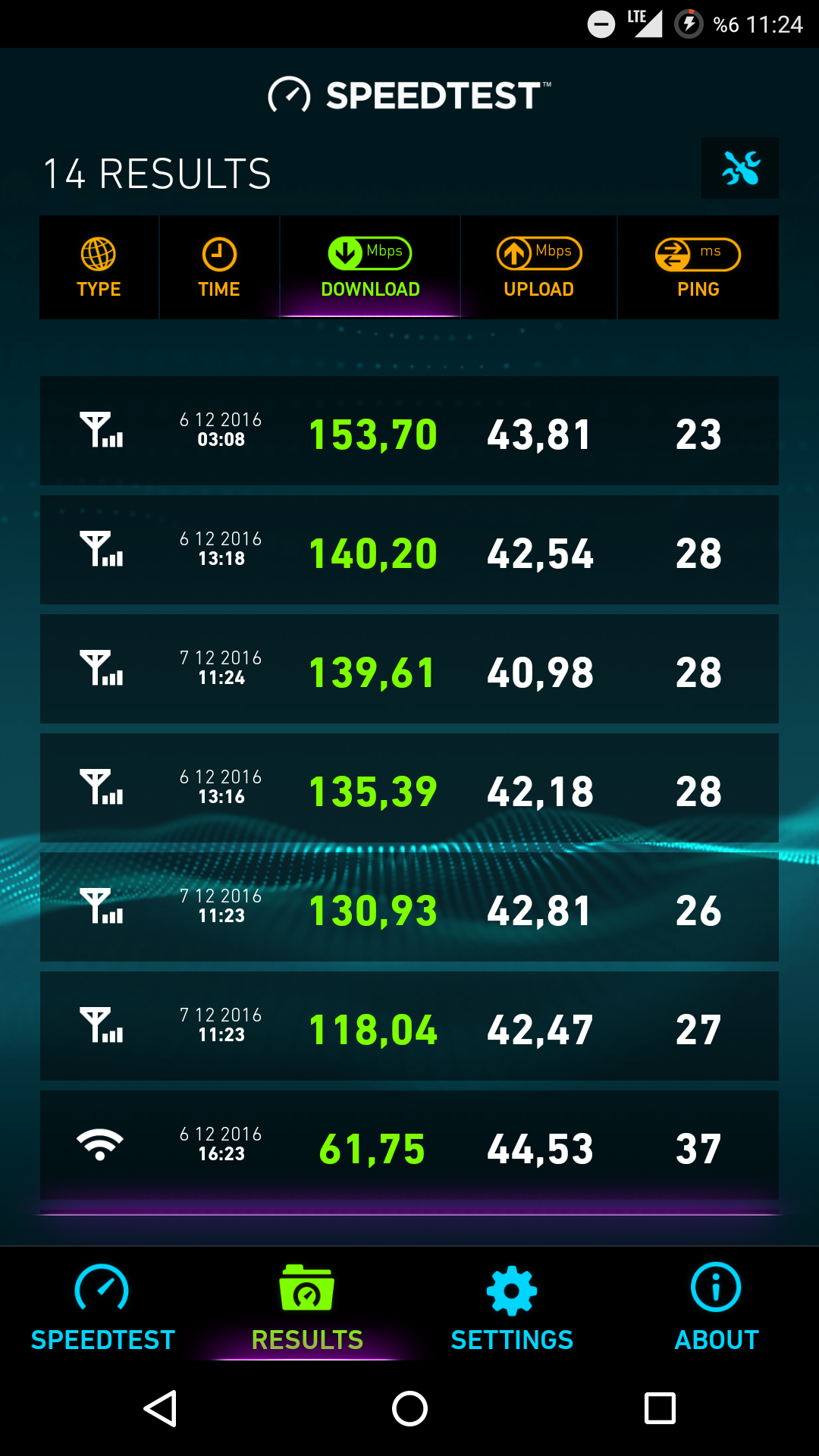Sort results by Upload speed

538,267
